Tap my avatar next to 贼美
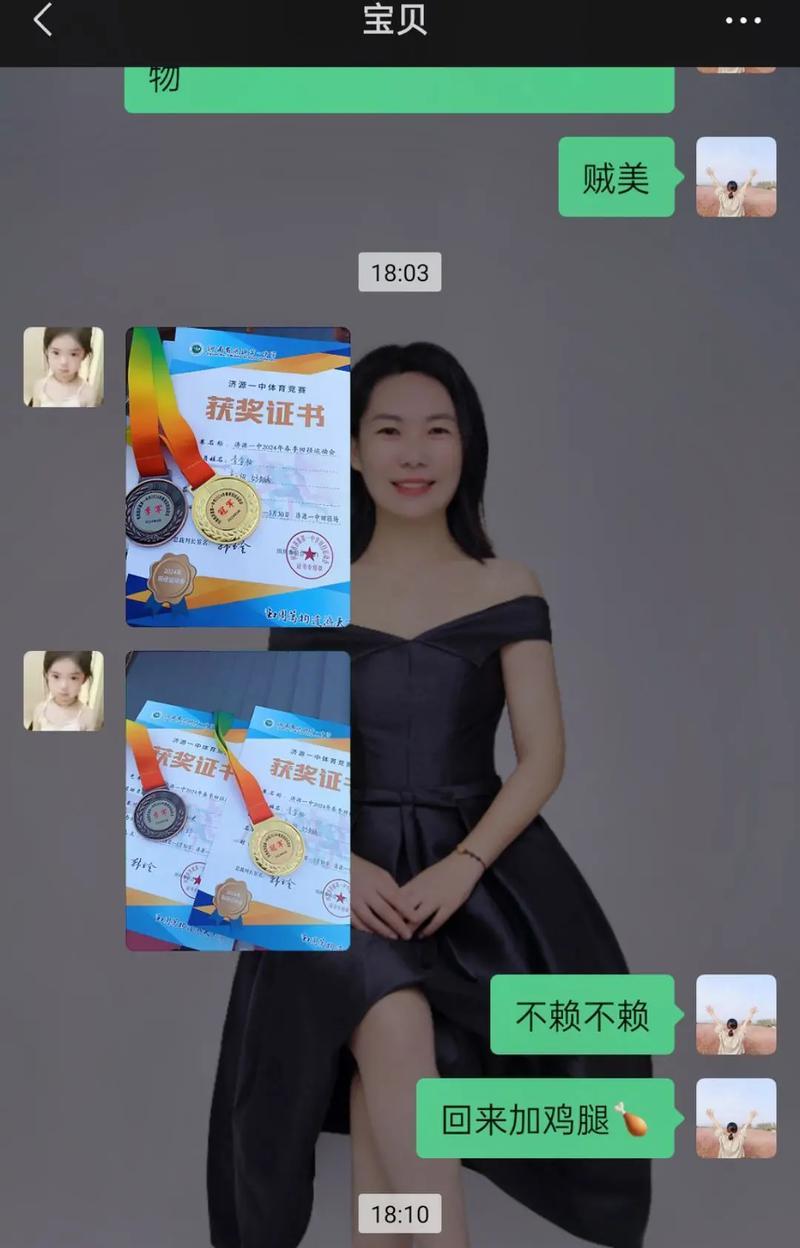Image resolution: width=800 pixels, height=1248 pixels. pyautogui.click(x=736, y=177)
